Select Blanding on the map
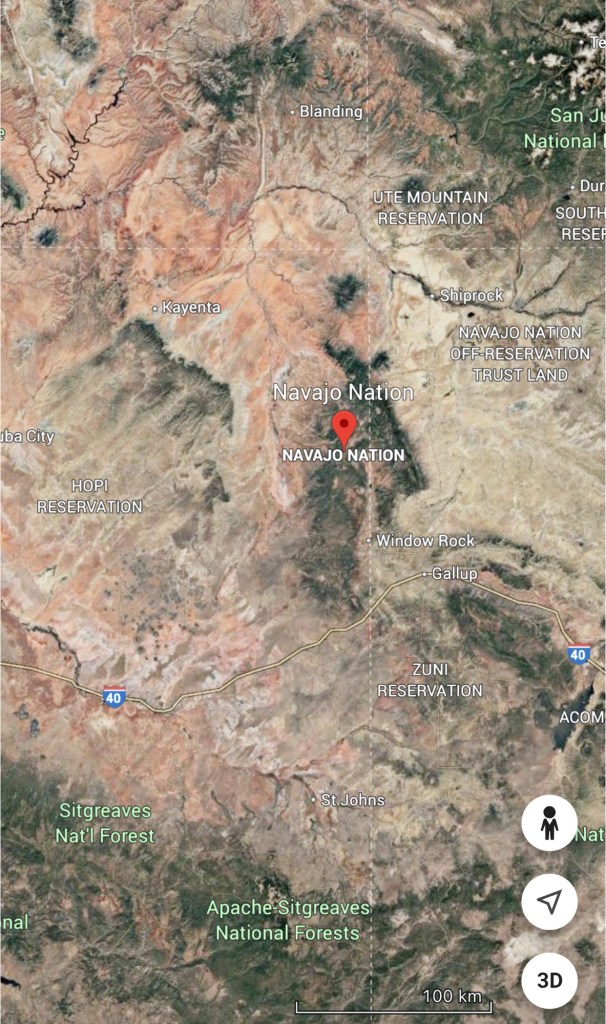The height and width of the screenshot is (1024, 606). click(330, 111)
